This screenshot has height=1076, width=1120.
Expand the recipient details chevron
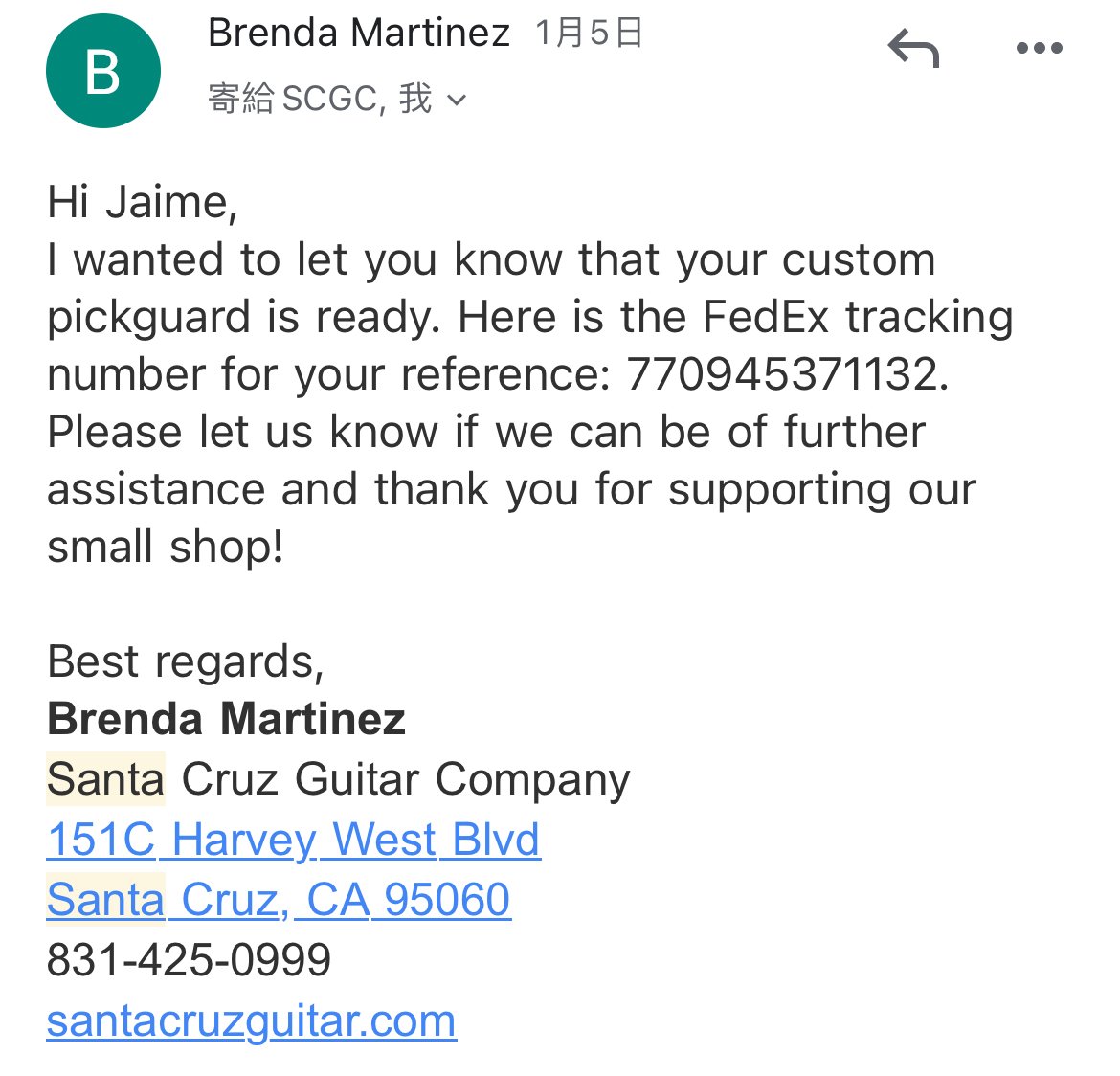point(457,100)
